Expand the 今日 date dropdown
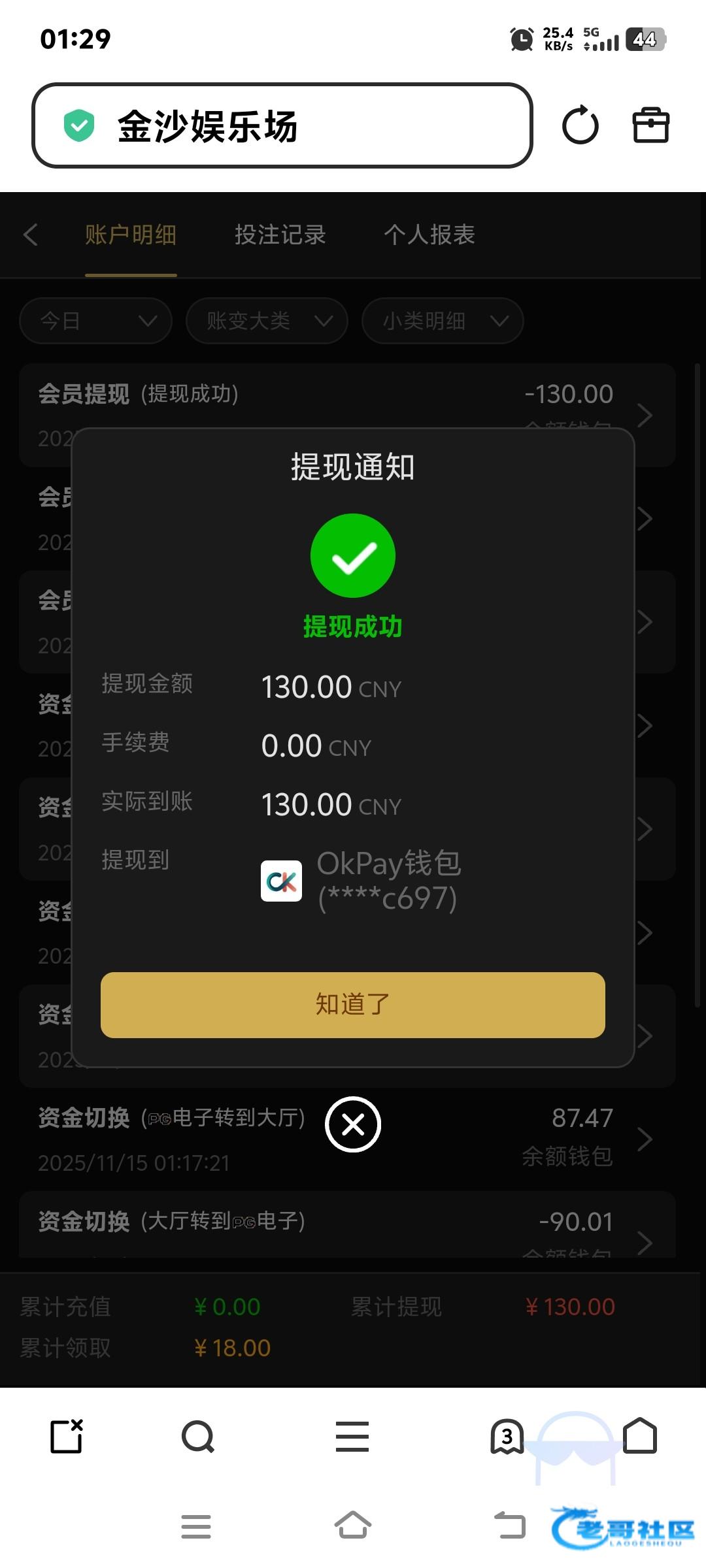Screen dimensions: 706x1568 pos(95,321)
